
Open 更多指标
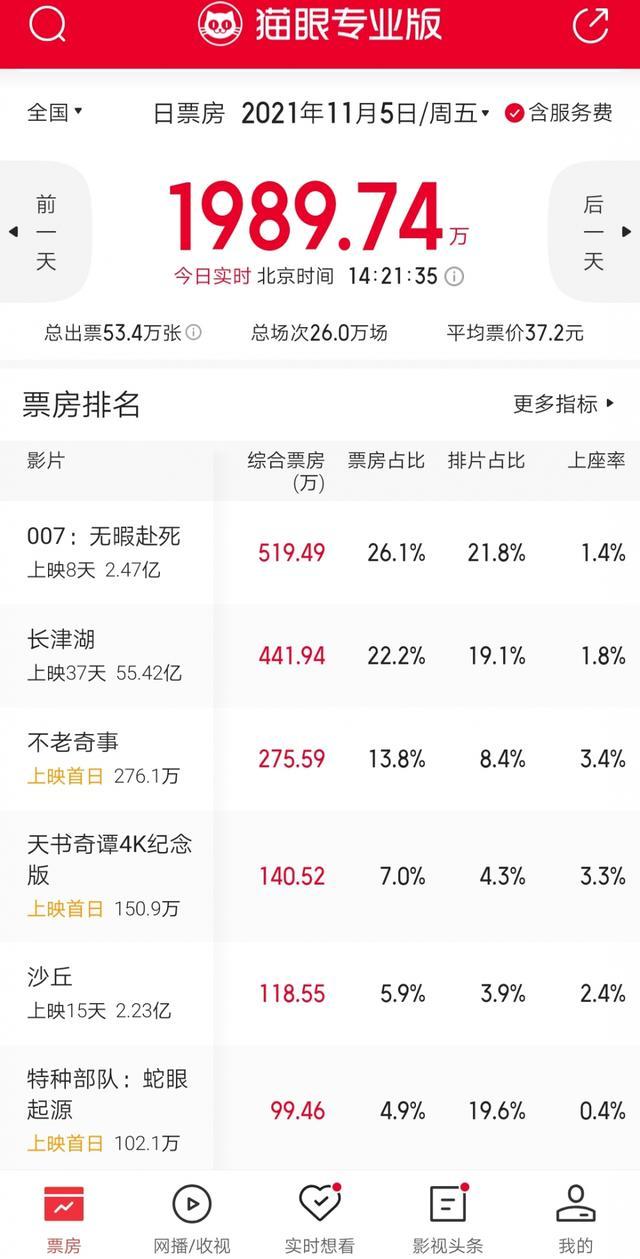click(x=565, y=404)
